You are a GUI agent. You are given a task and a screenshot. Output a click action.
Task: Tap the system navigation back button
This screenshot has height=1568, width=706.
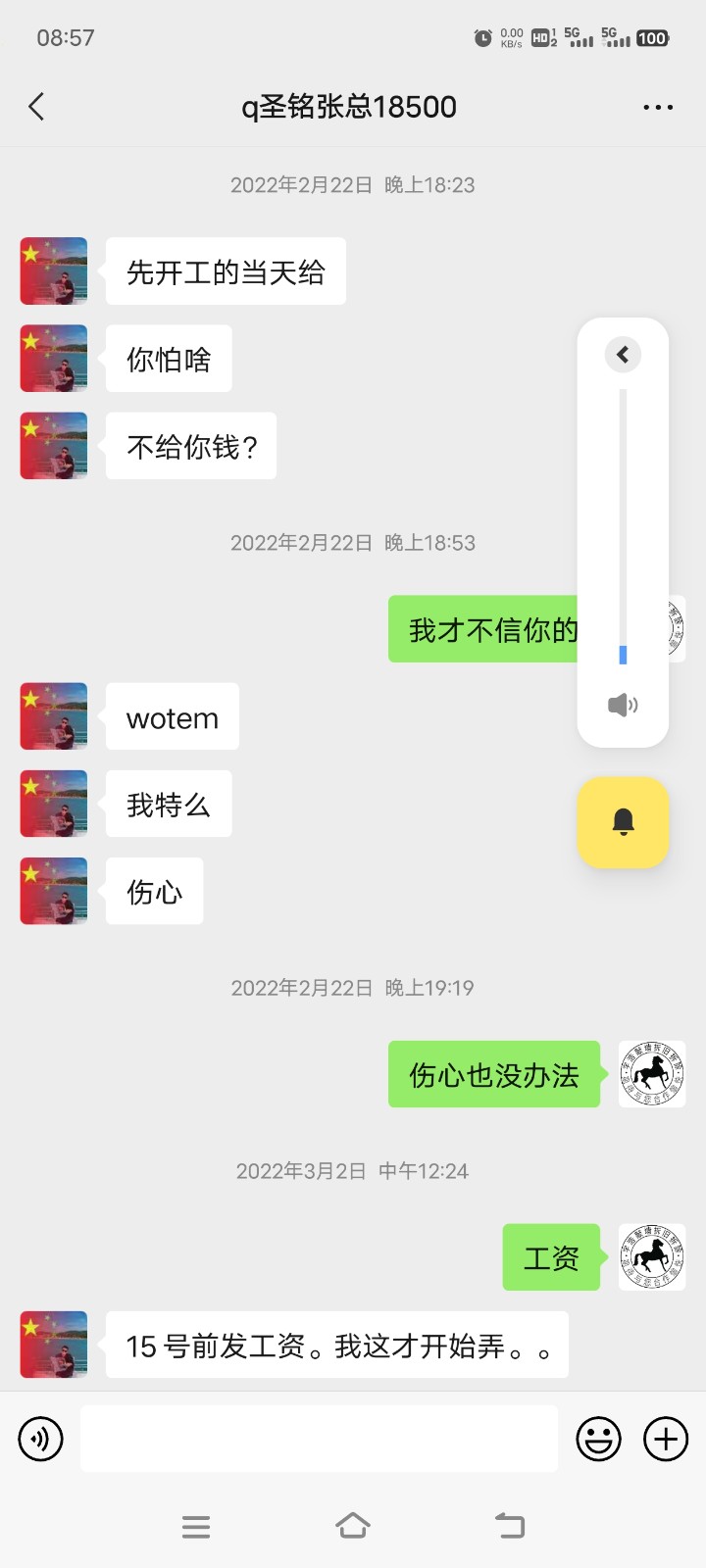(x=510, y=1526)
